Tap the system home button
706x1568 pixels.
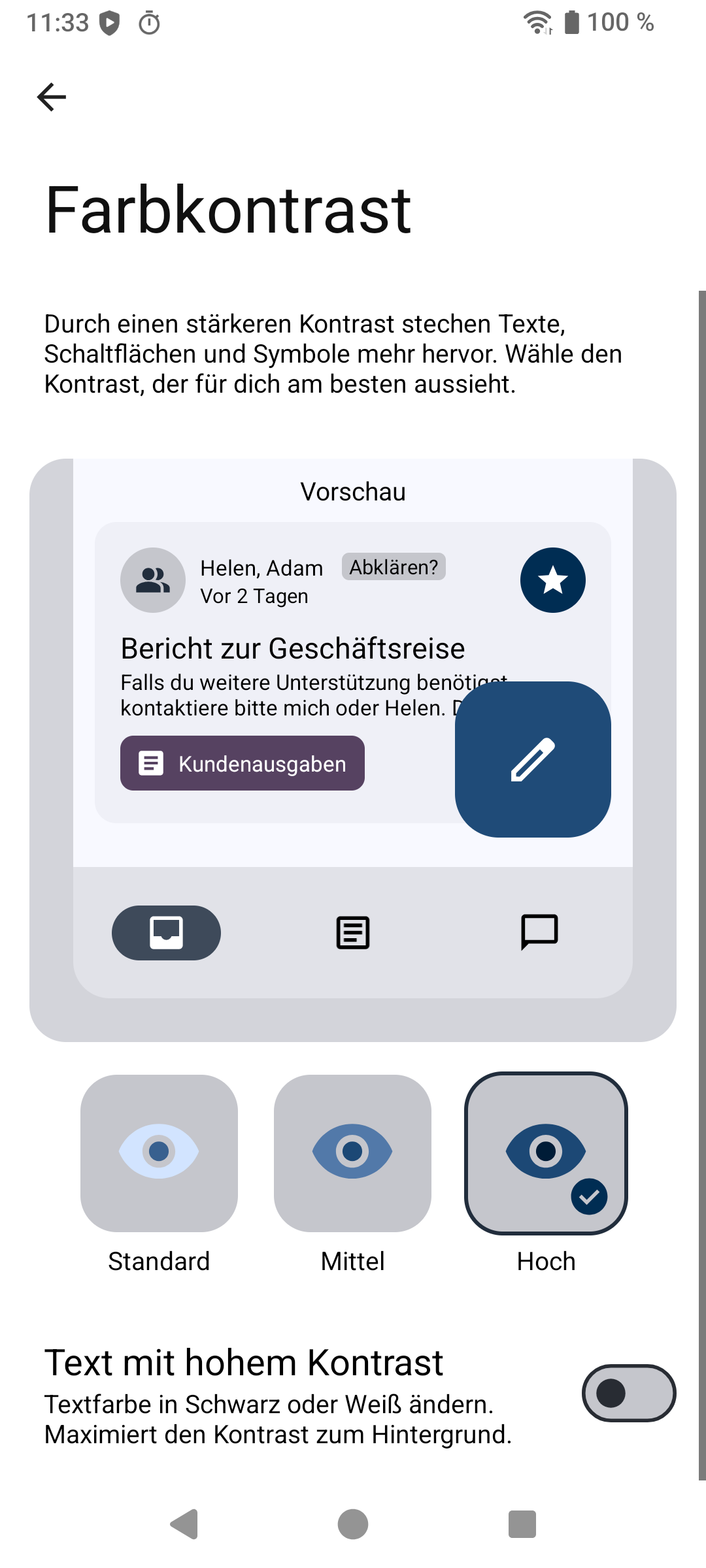[x=353, y=1524]
